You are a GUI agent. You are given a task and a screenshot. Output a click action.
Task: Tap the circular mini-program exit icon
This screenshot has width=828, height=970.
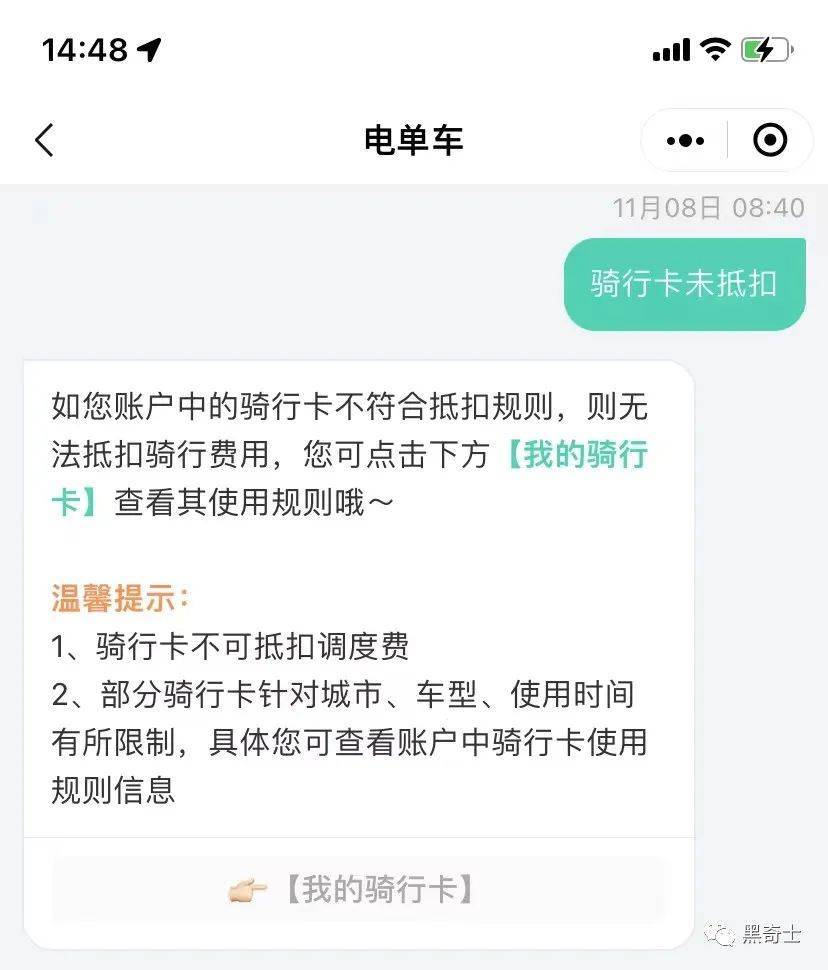tap(770, 140)
